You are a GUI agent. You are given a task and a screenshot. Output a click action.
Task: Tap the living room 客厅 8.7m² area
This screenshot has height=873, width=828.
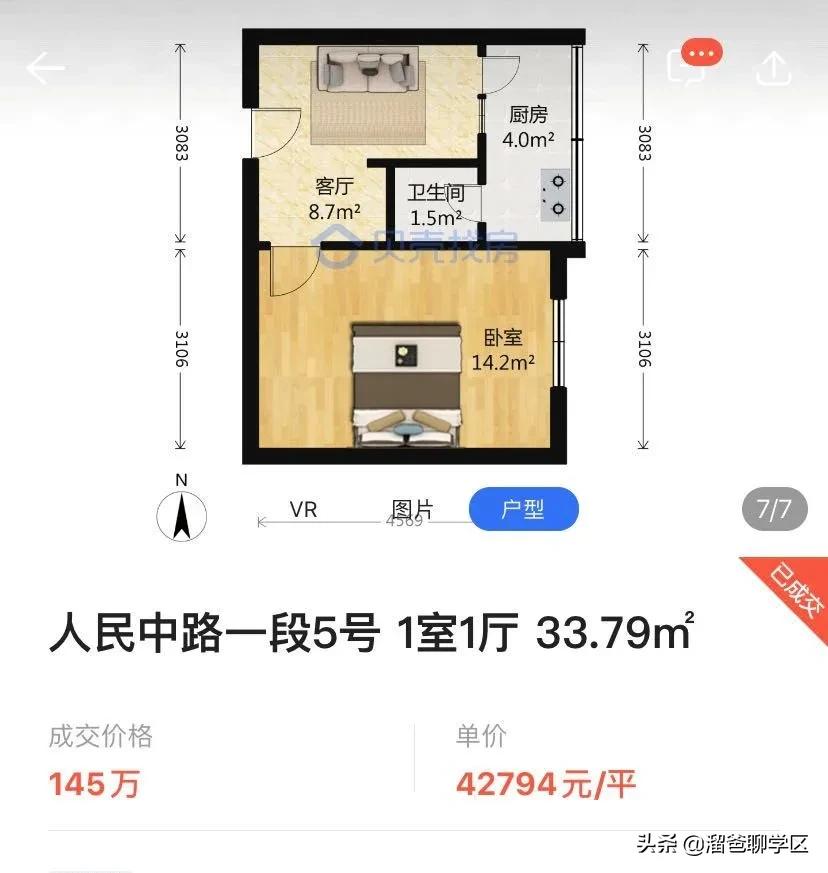tap(337, 200)
